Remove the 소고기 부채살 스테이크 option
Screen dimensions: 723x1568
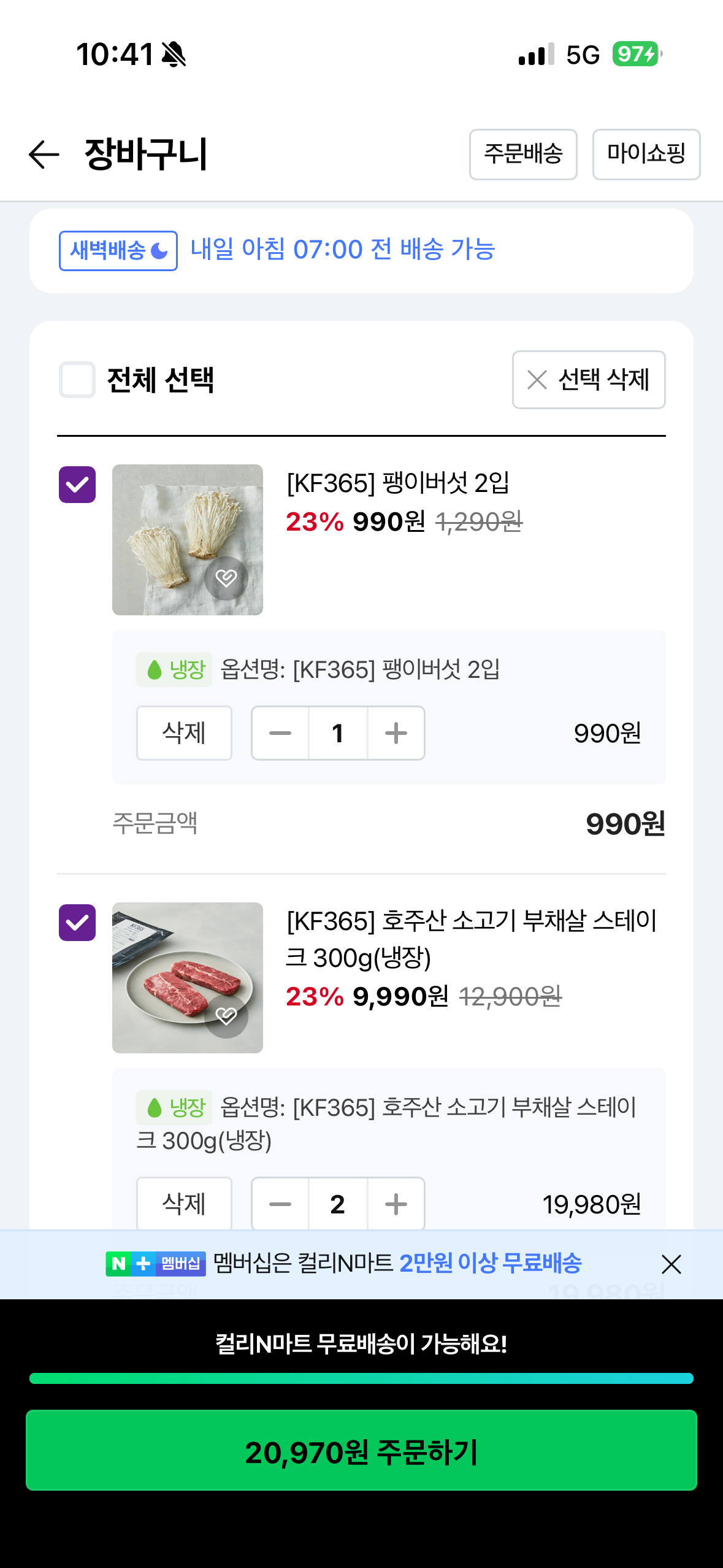click(184, 1204)
